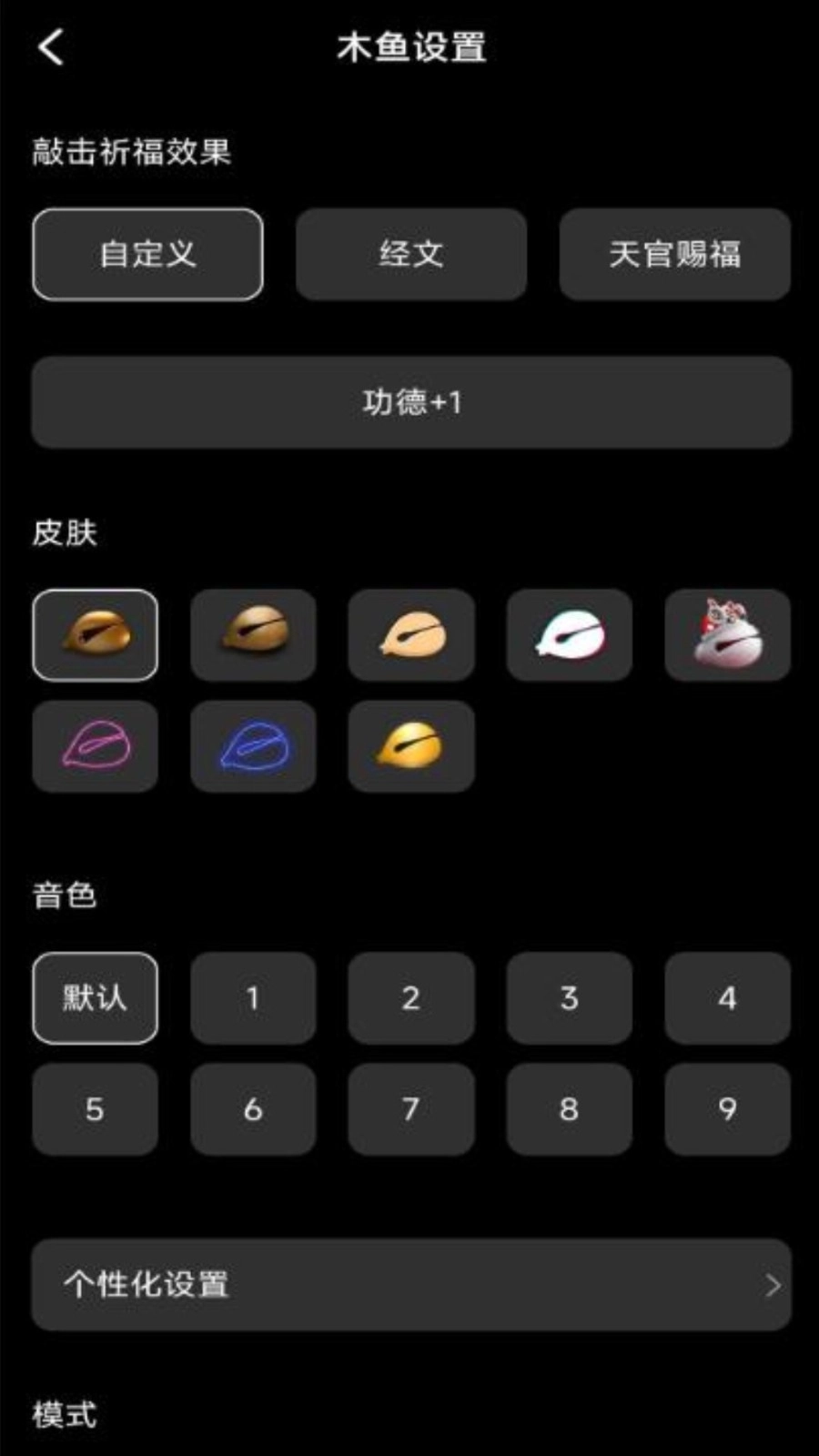Use the shiny gold wooden fish skin
Screen dimensions: 819x1456
(410, 746)
